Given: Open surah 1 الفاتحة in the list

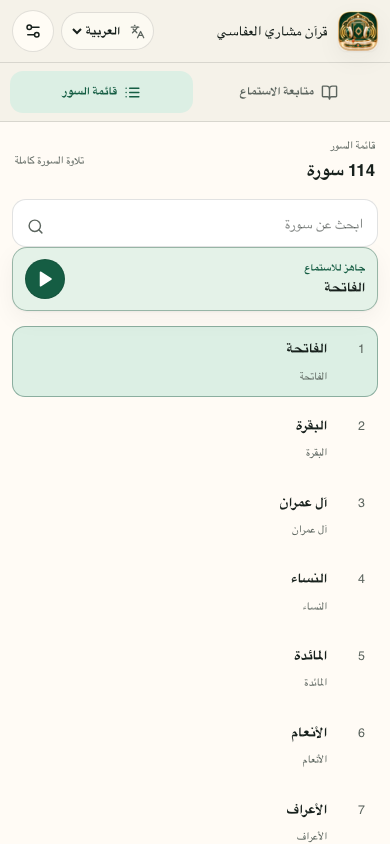Looking at the screenshot, I should pos(195,362).
